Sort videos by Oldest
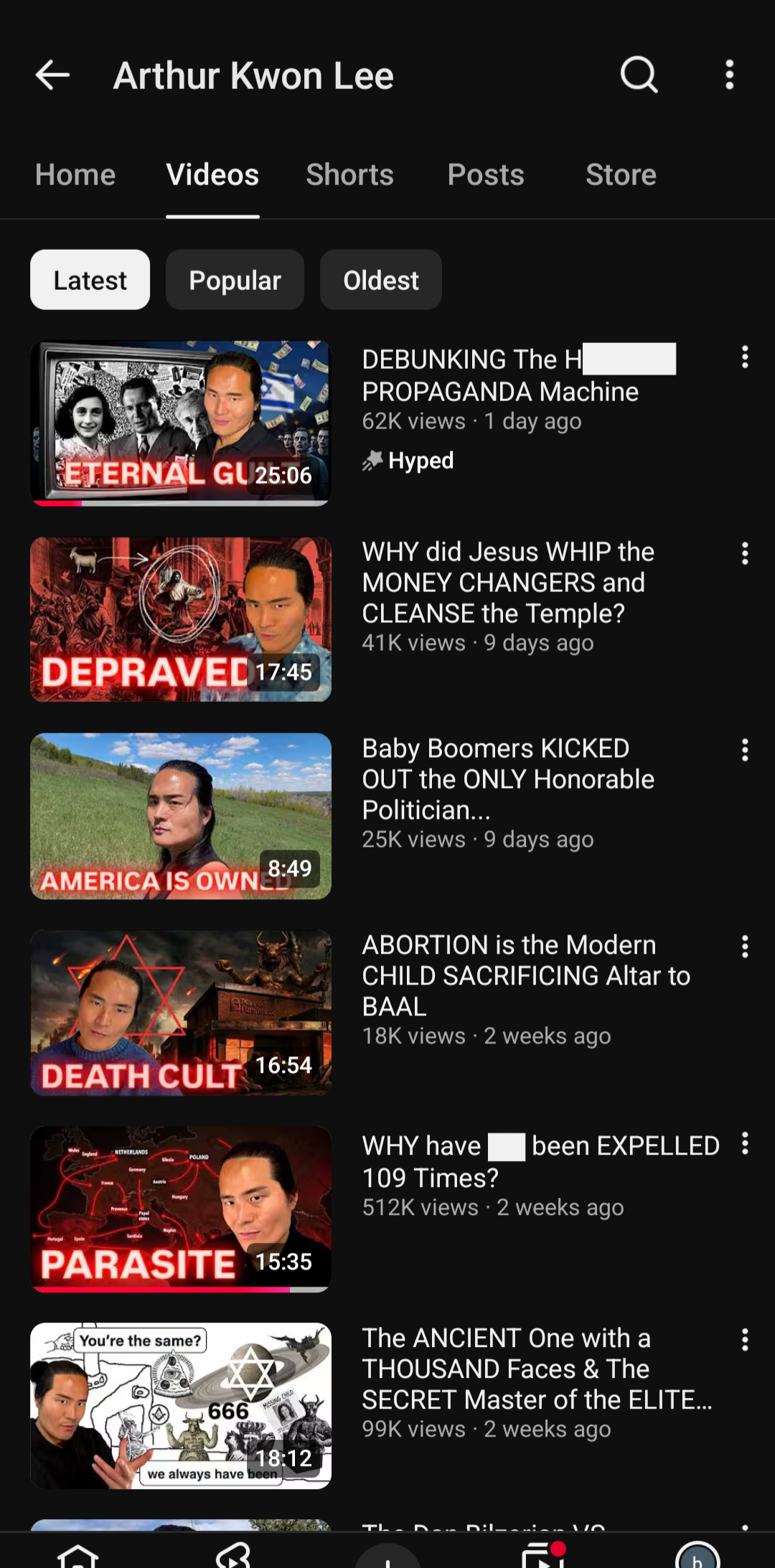This screenshot has width=775, height=1568. [x=381, y=280]
